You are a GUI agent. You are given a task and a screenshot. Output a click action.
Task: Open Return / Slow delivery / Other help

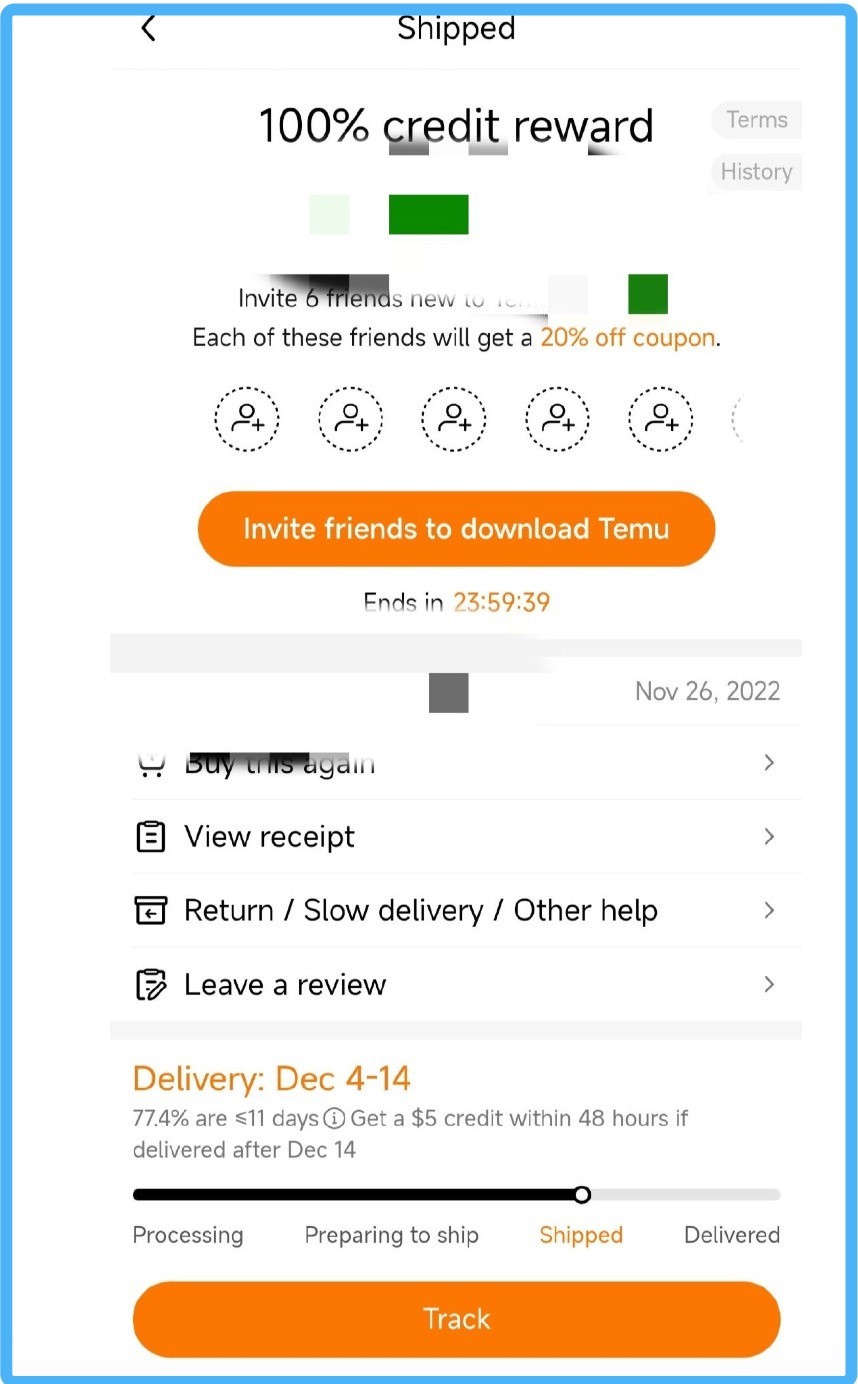(456, 911)
